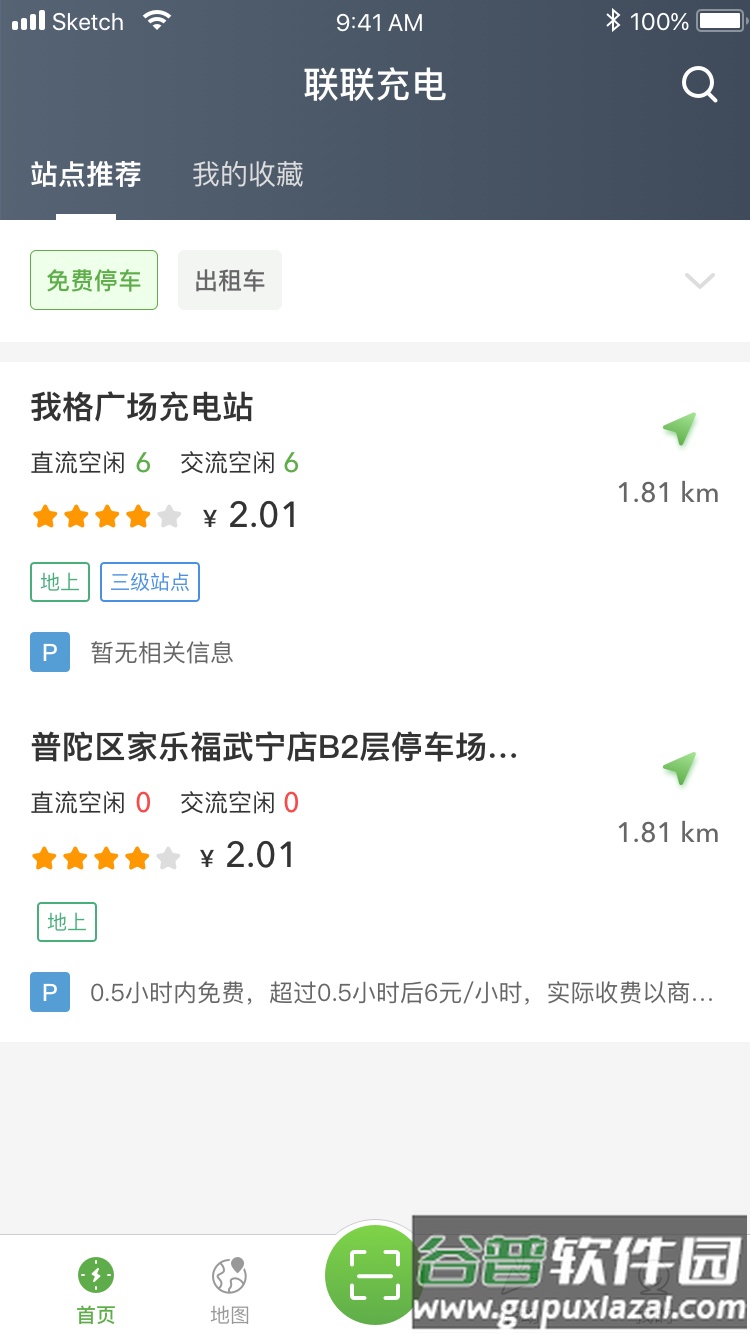
Task: Open search in the 联联充电 header
Action: [x=699, y=85]
